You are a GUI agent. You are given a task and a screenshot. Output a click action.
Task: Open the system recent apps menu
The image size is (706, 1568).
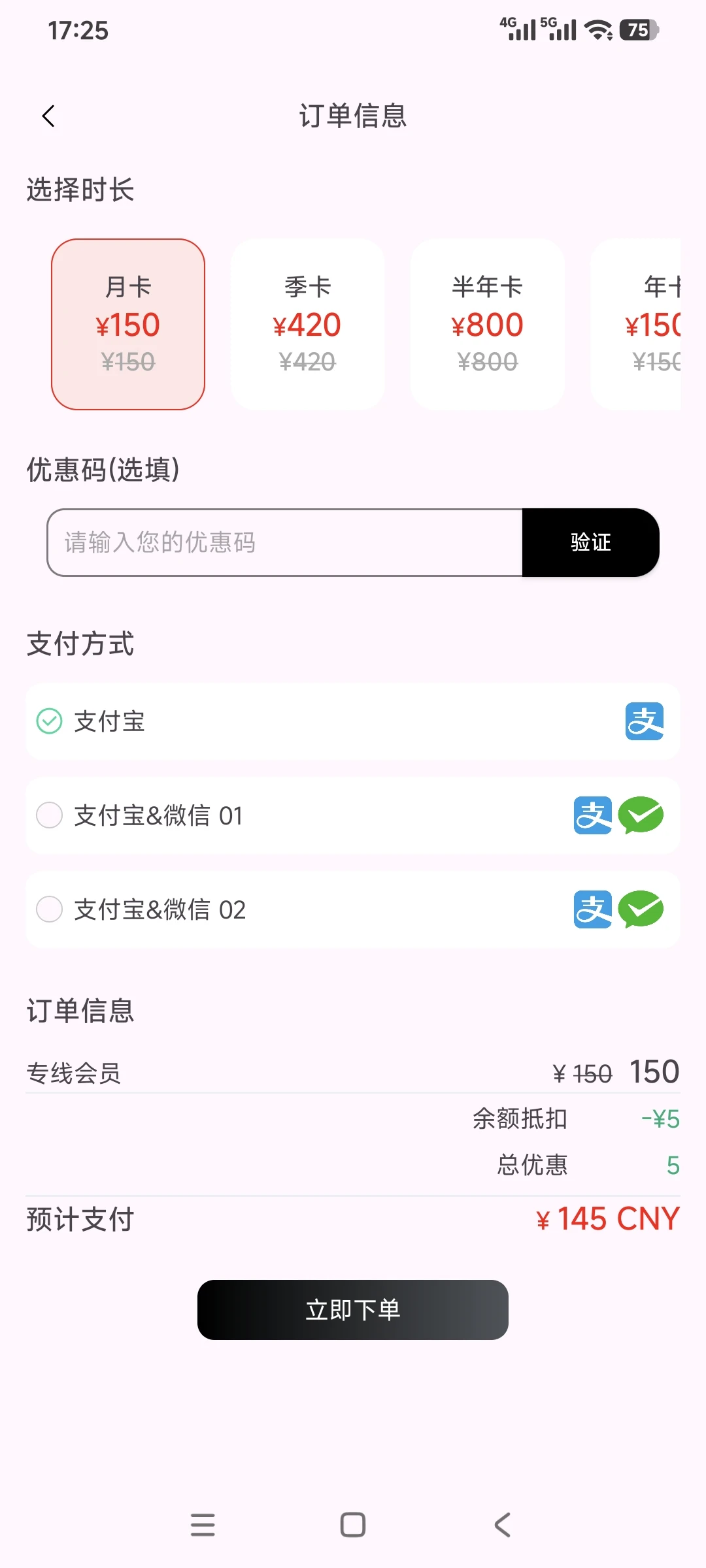click(x=203, y=1525)
